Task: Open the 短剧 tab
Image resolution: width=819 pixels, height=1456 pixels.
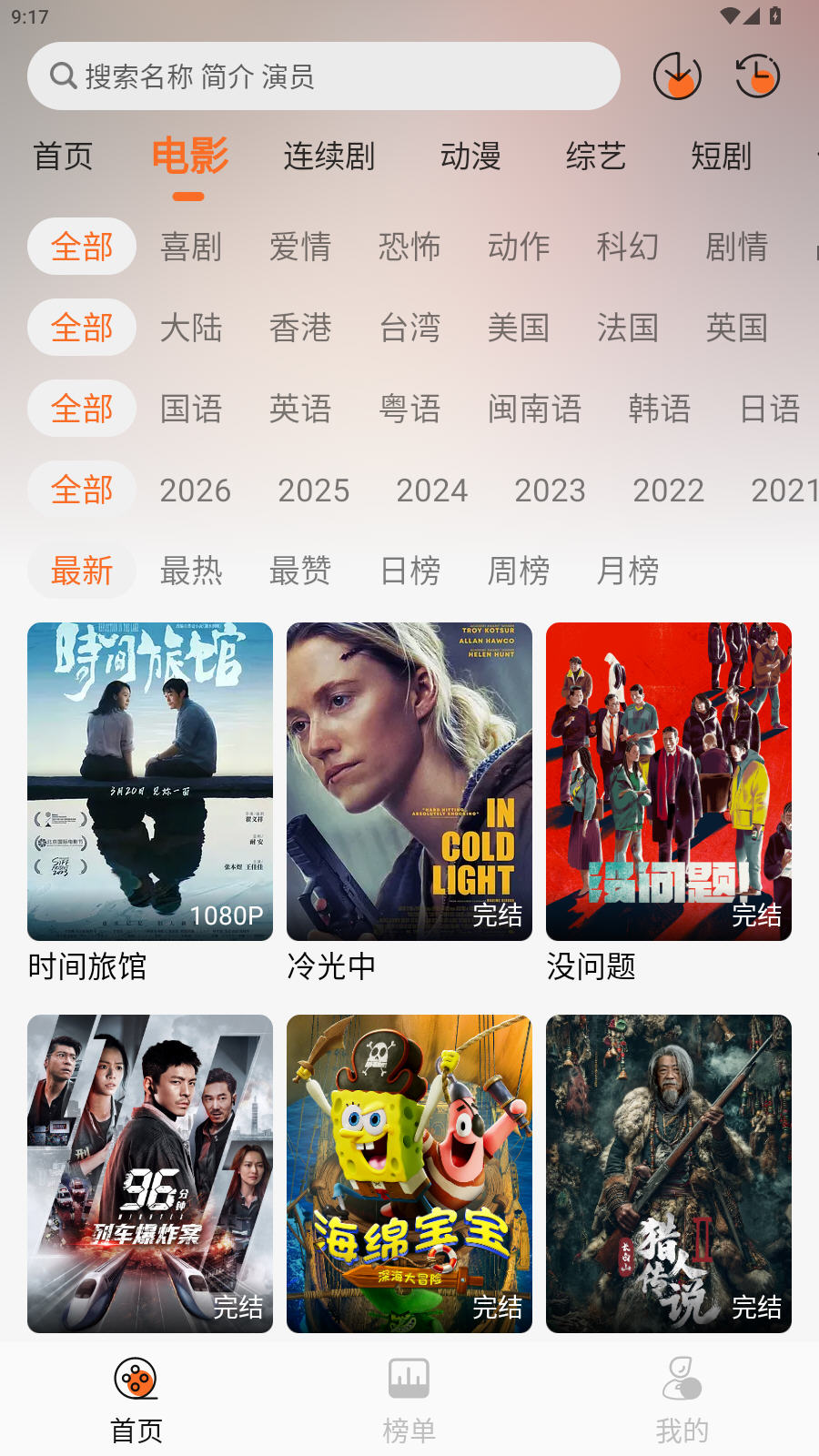Action: point(721,157)
